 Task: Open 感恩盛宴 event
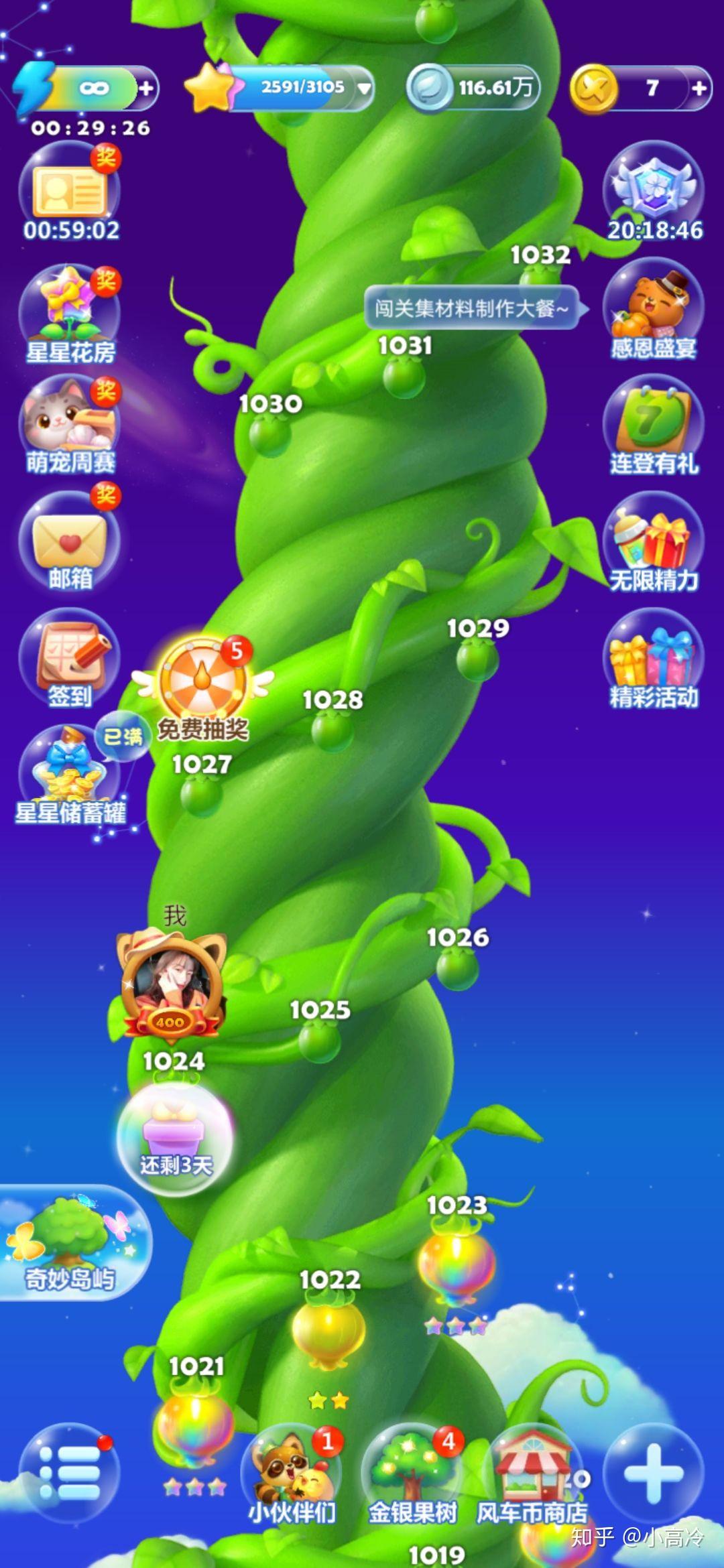pos(653,308)
